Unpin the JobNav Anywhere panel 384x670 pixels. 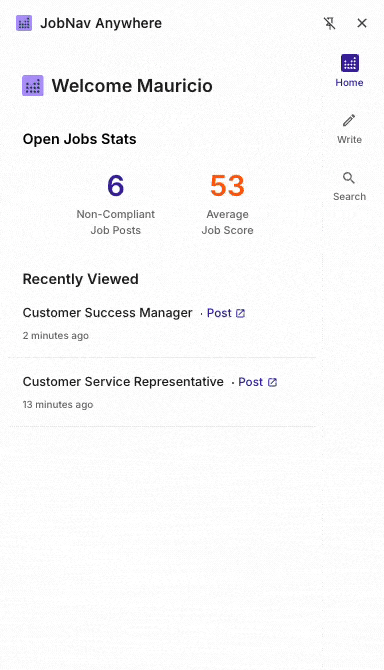click(x=329, y=23)
